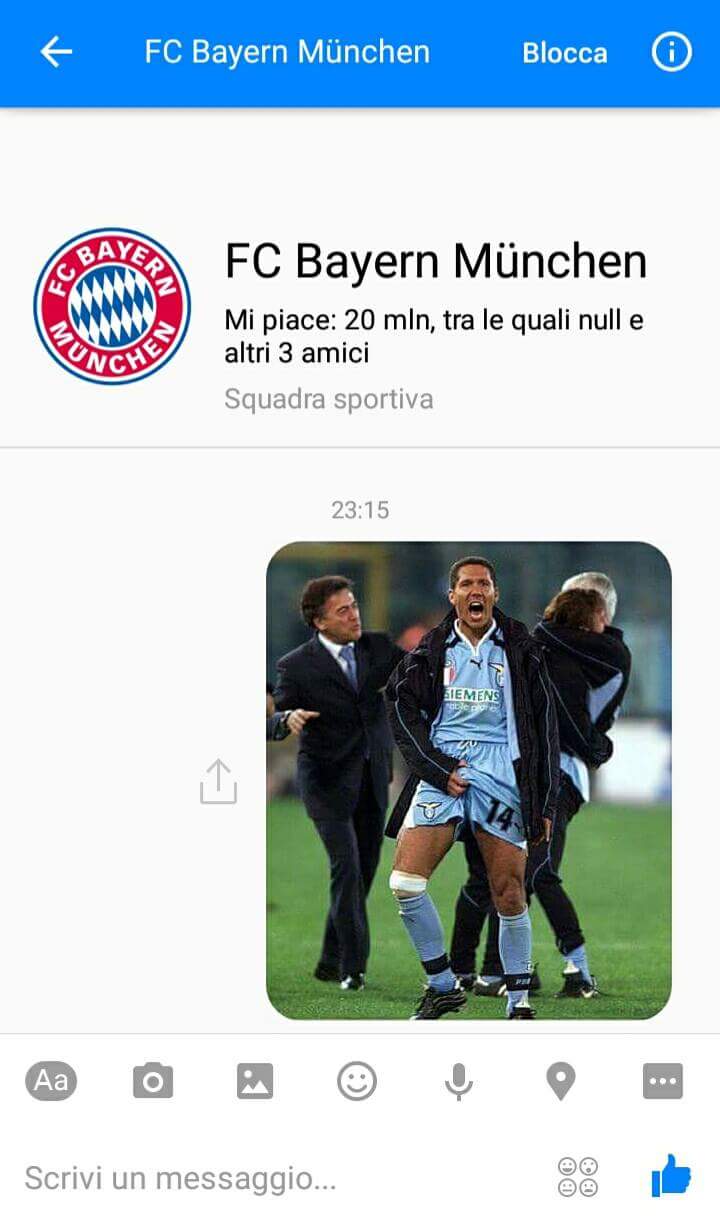Tap the Blocca button

point(564,53)
